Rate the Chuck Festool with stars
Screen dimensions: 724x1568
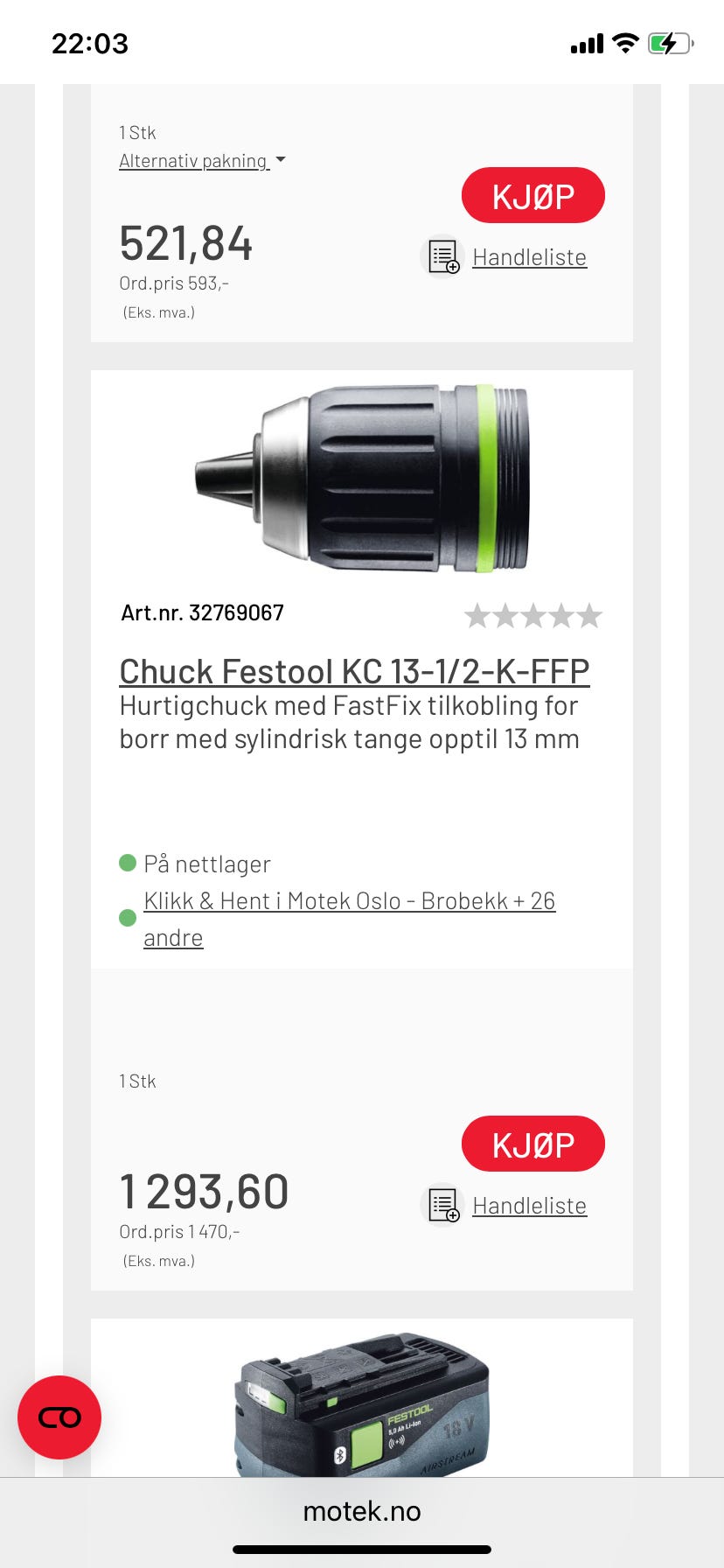533,616
